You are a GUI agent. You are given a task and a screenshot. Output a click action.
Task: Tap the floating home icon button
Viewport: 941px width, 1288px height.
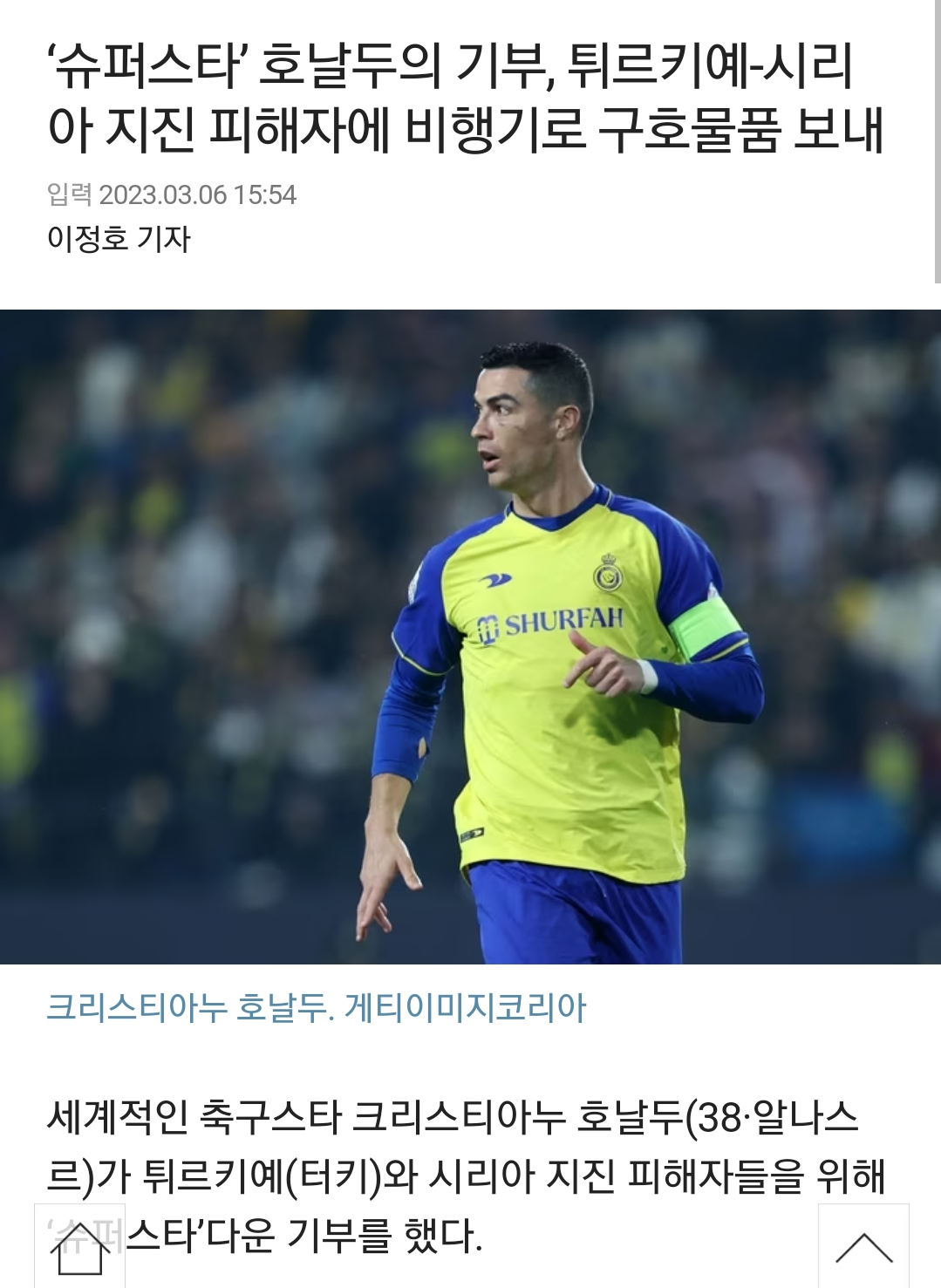tap(79, 1248)
